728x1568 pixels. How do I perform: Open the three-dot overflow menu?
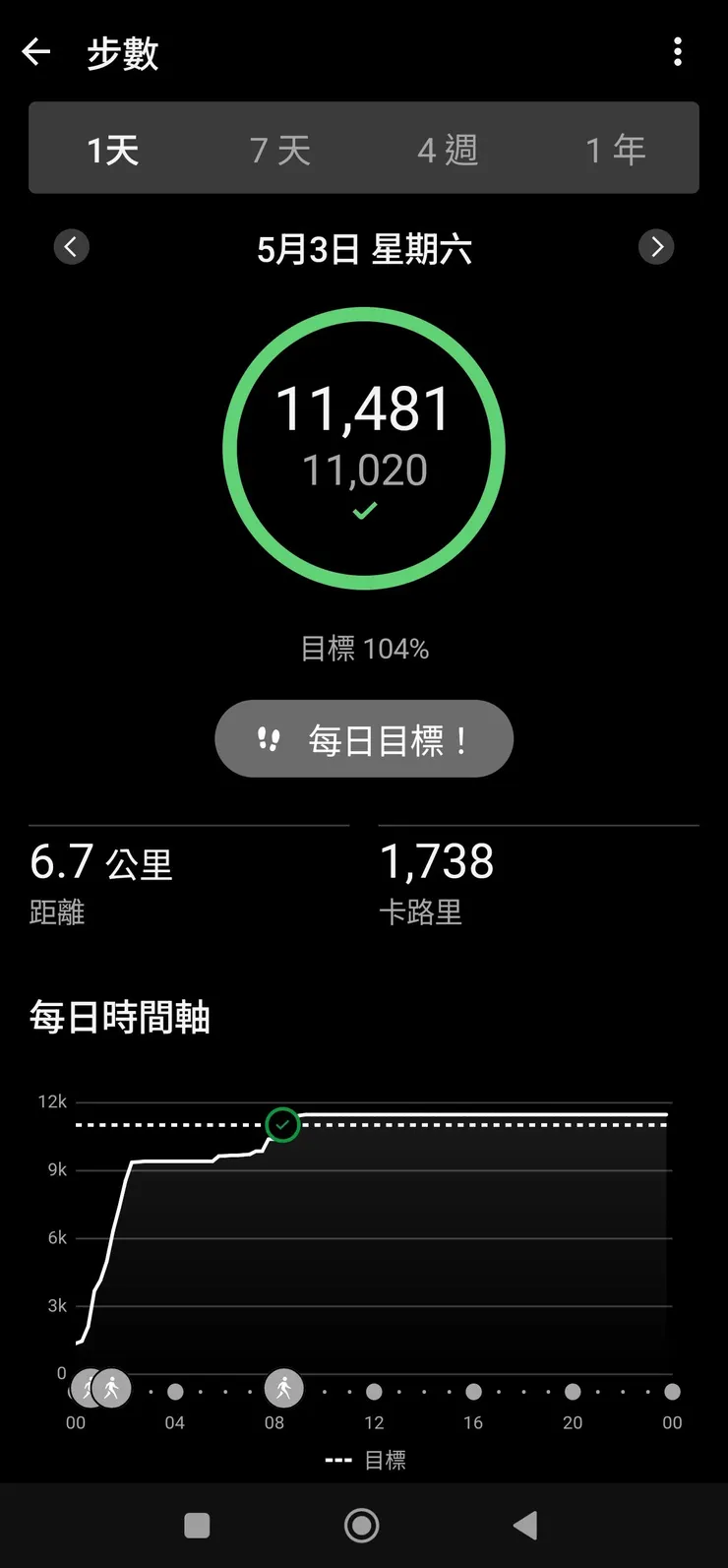coord(678,51)
